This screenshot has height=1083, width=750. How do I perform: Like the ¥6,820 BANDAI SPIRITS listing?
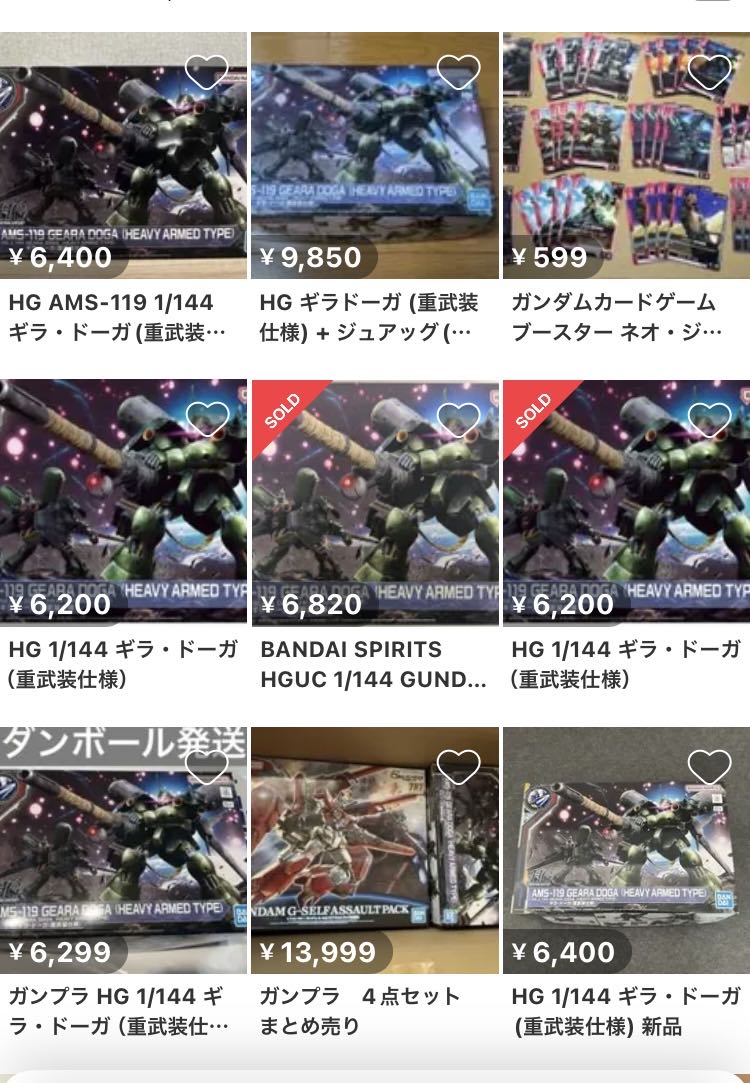tap(458, 419)
